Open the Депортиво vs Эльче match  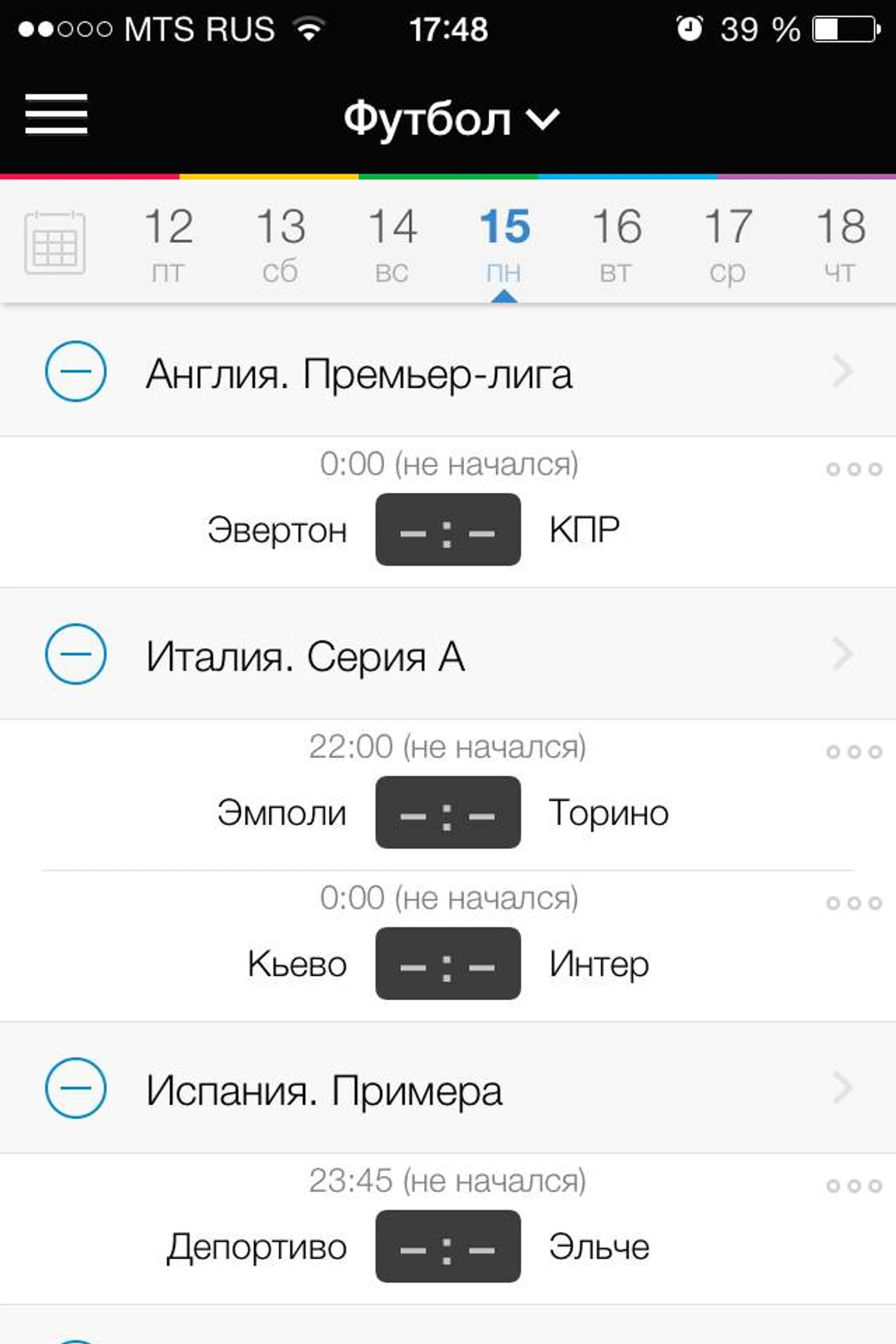[x=448, y=1246]
